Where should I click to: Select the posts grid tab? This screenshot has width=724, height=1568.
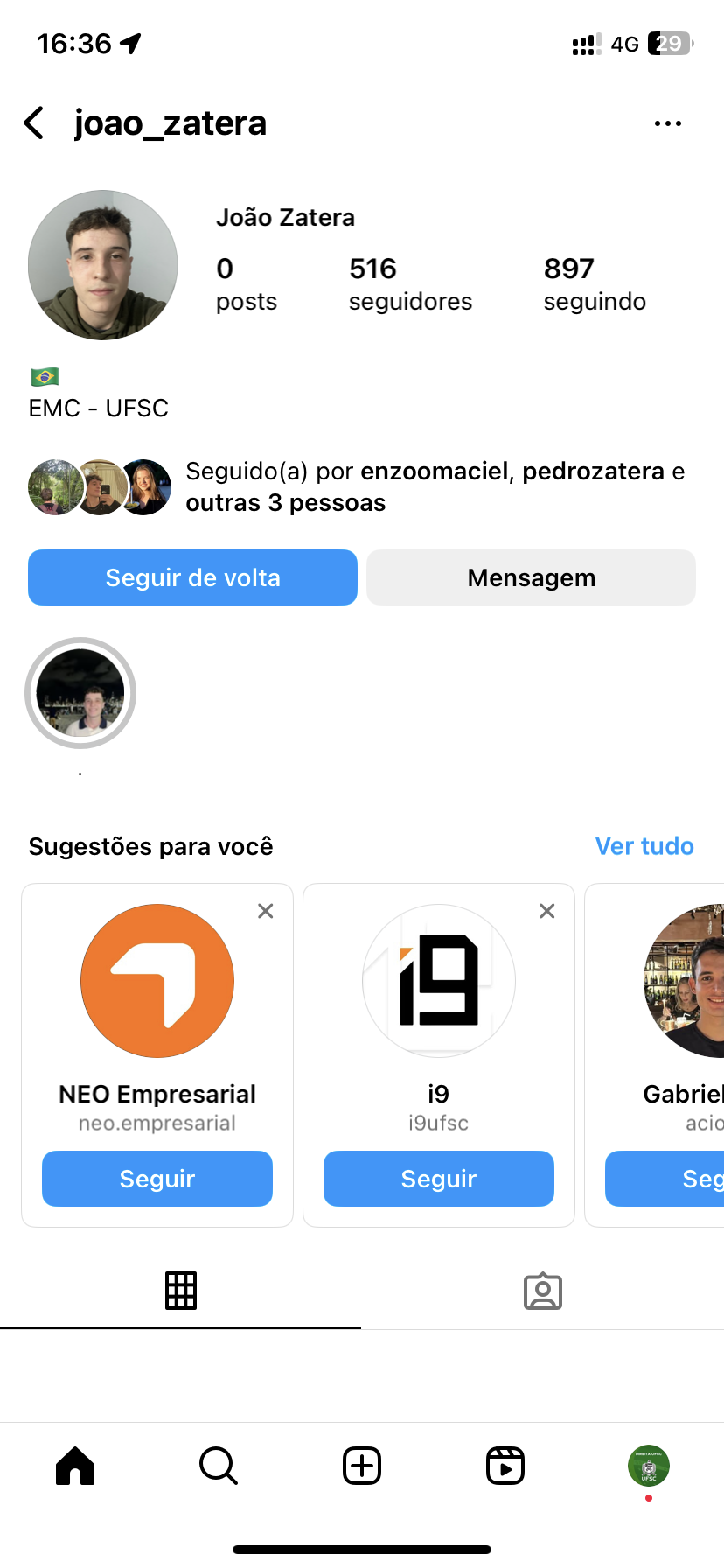click(181, 1291)
